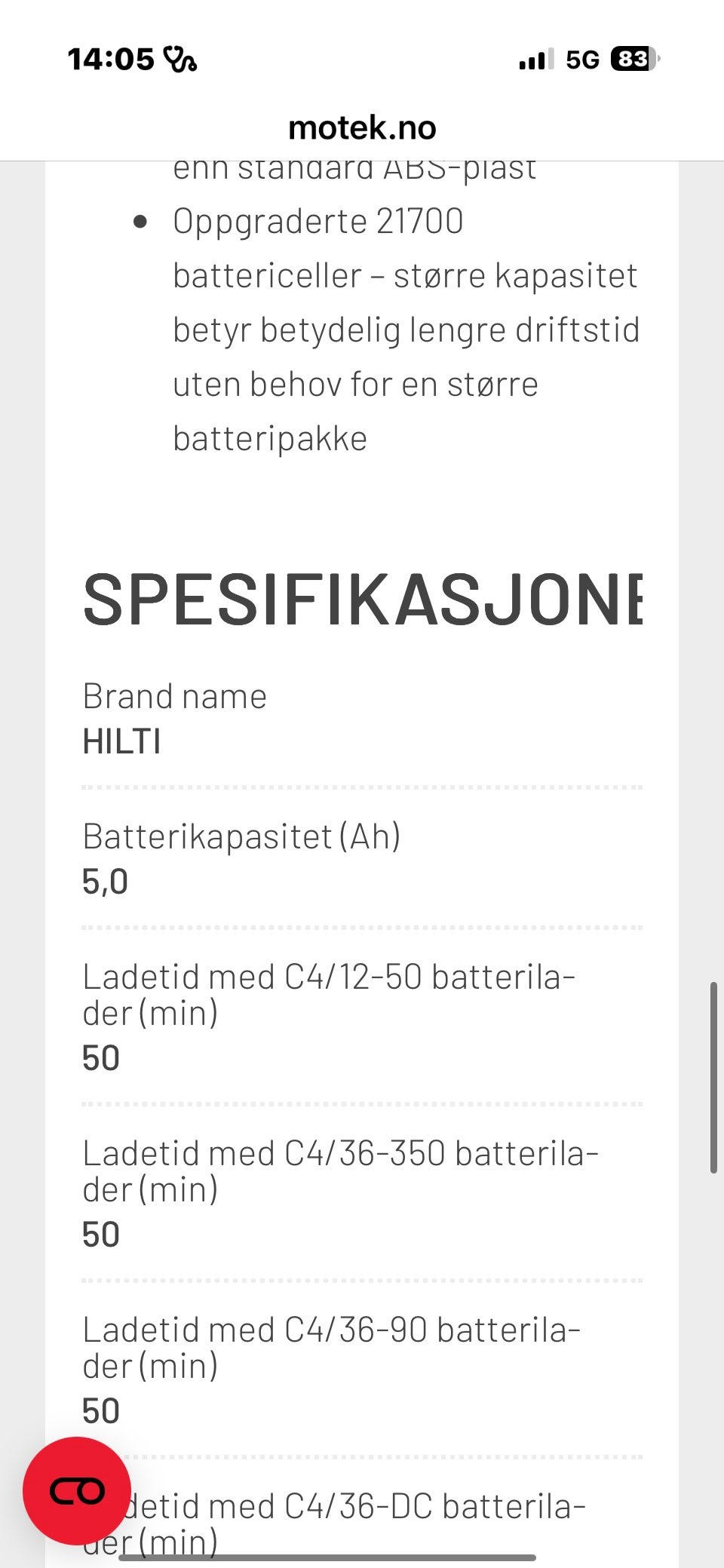This screenshot has width=724, height=1568.
Task: Tap the motek.no address bar
Action: (362, 128)
